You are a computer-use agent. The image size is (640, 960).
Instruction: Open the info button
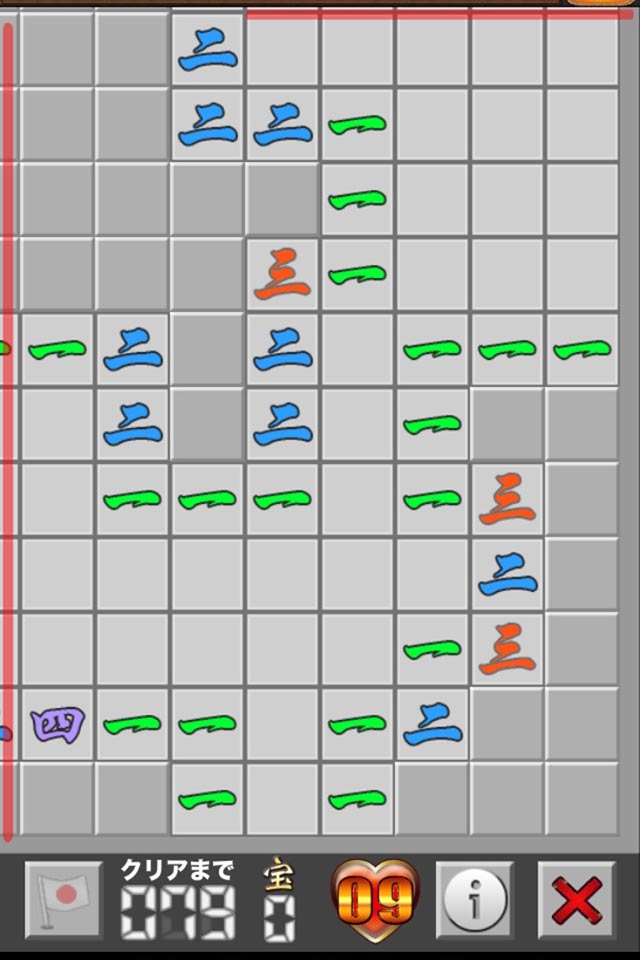[x=475, y=899]
